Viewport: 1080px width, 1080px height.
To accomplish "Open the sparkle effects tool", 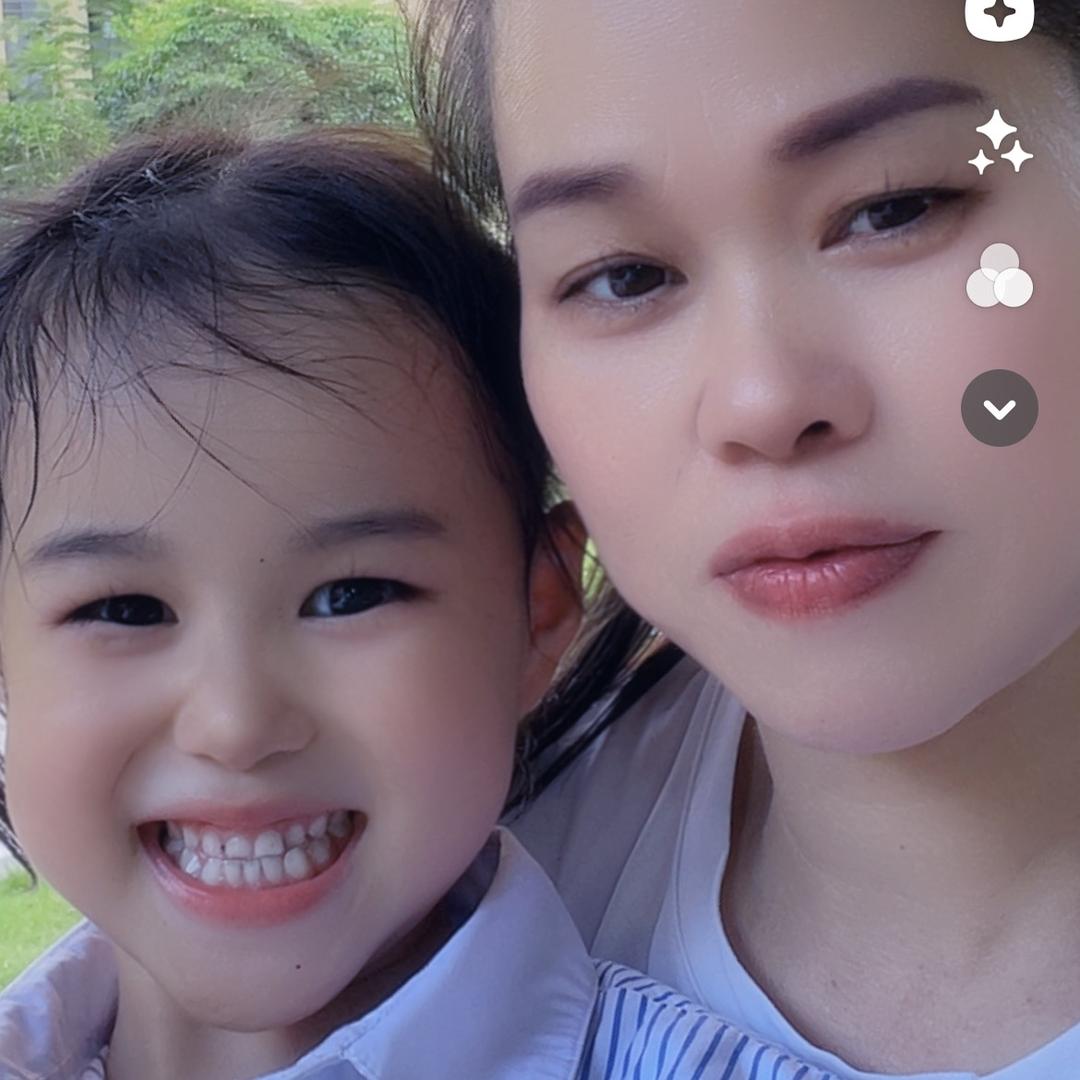I will tap(999, 144).
